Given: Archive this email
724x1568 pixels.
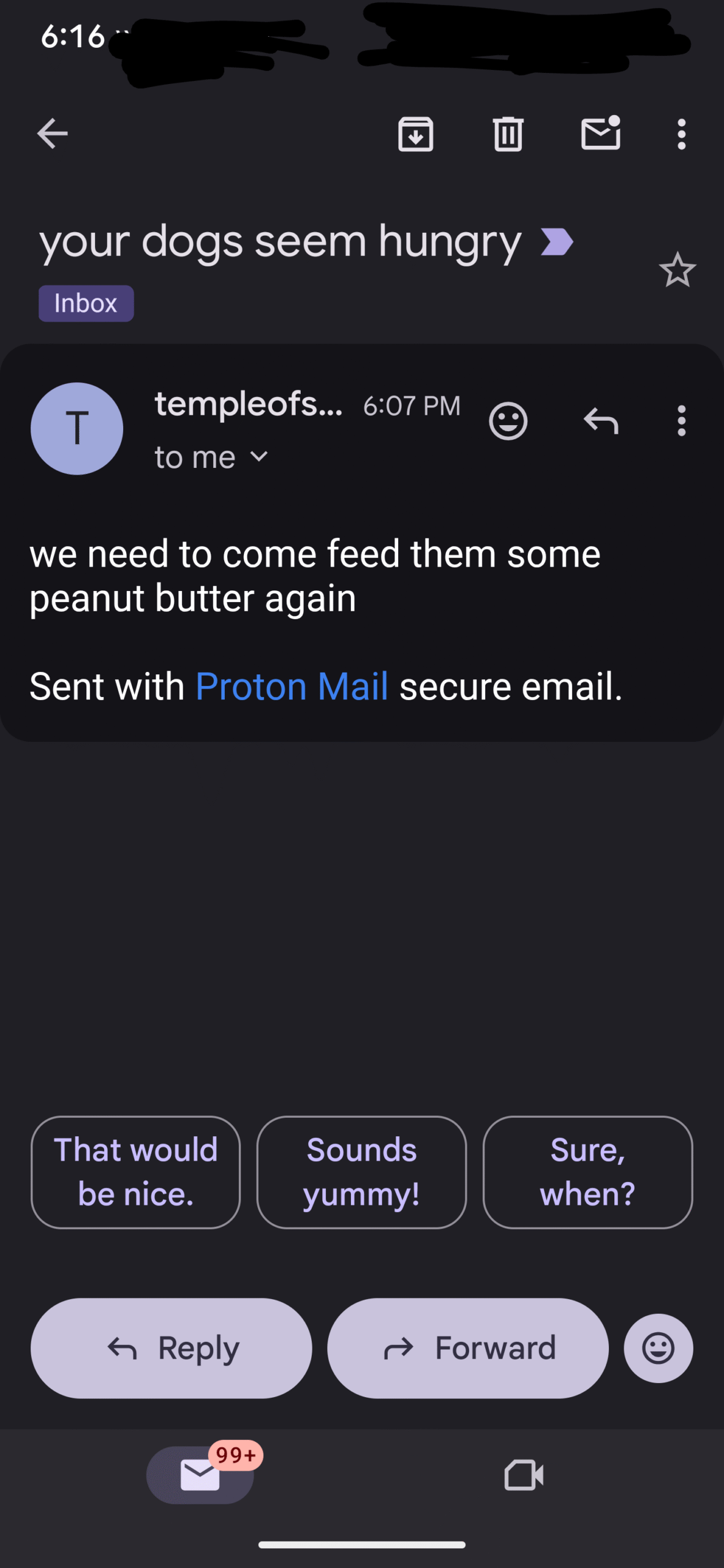Looking at the screenshot, I should pyautogui.click(x=416, y=134).
